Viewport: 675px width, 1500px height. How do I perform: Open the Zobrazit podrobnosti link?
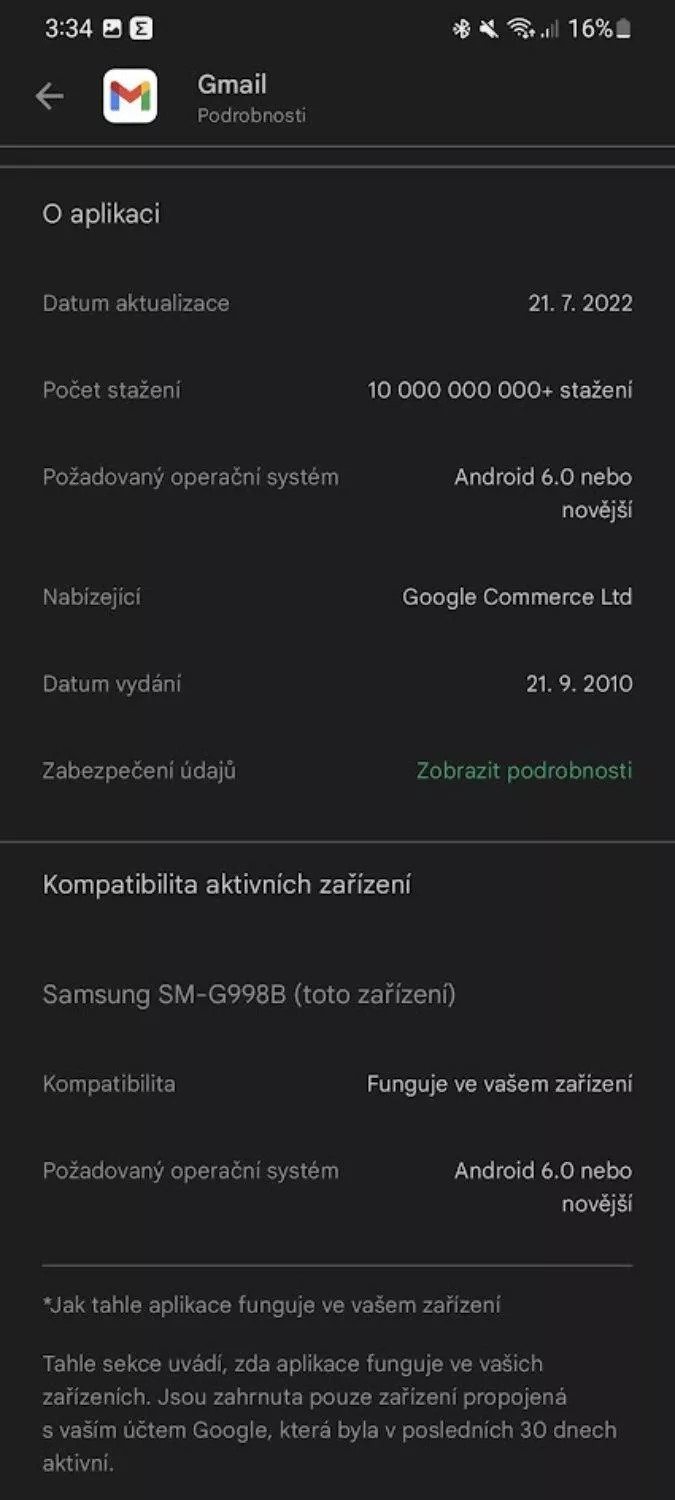524,770
